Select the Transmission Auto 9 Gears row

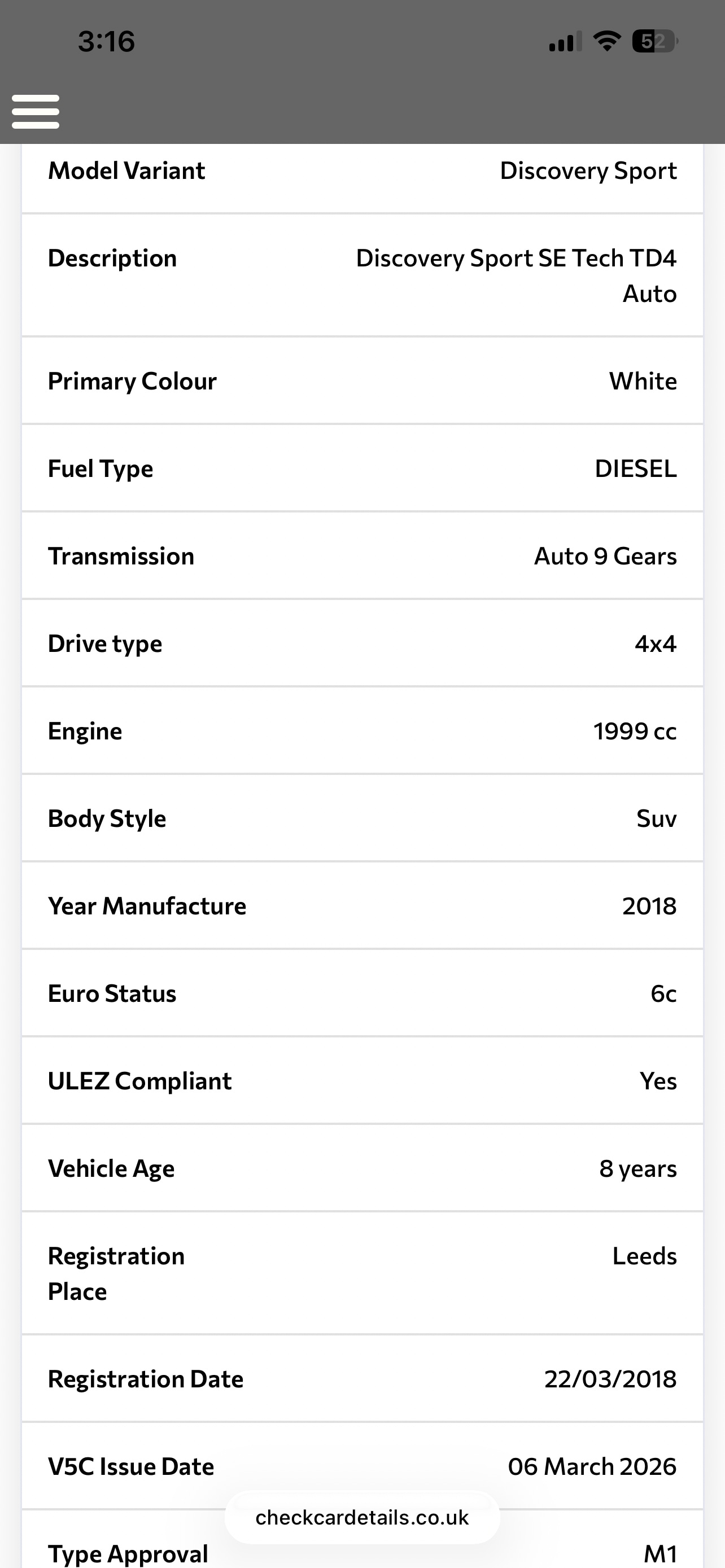tap(362, 556)
